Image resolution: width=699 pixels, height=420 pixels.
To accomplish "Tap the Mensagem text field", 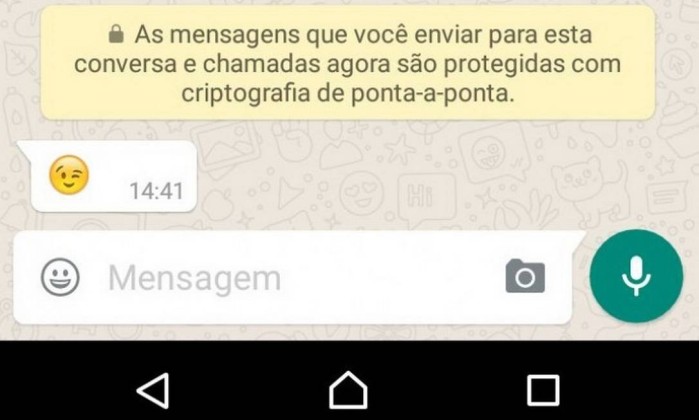I will tap(290, 278).
